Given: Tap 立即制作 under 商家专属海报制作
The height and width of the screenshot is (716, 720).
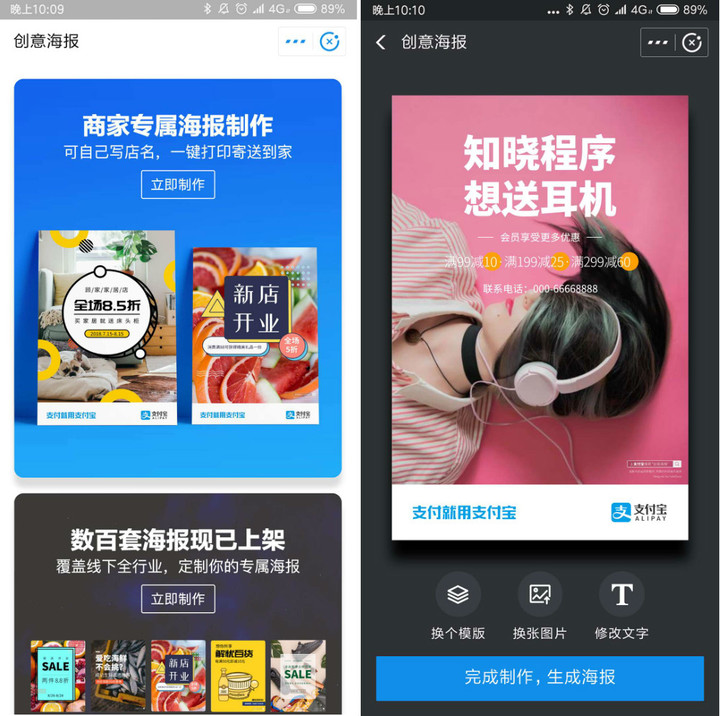Looking at the screenshot, I should pos(178,184).
